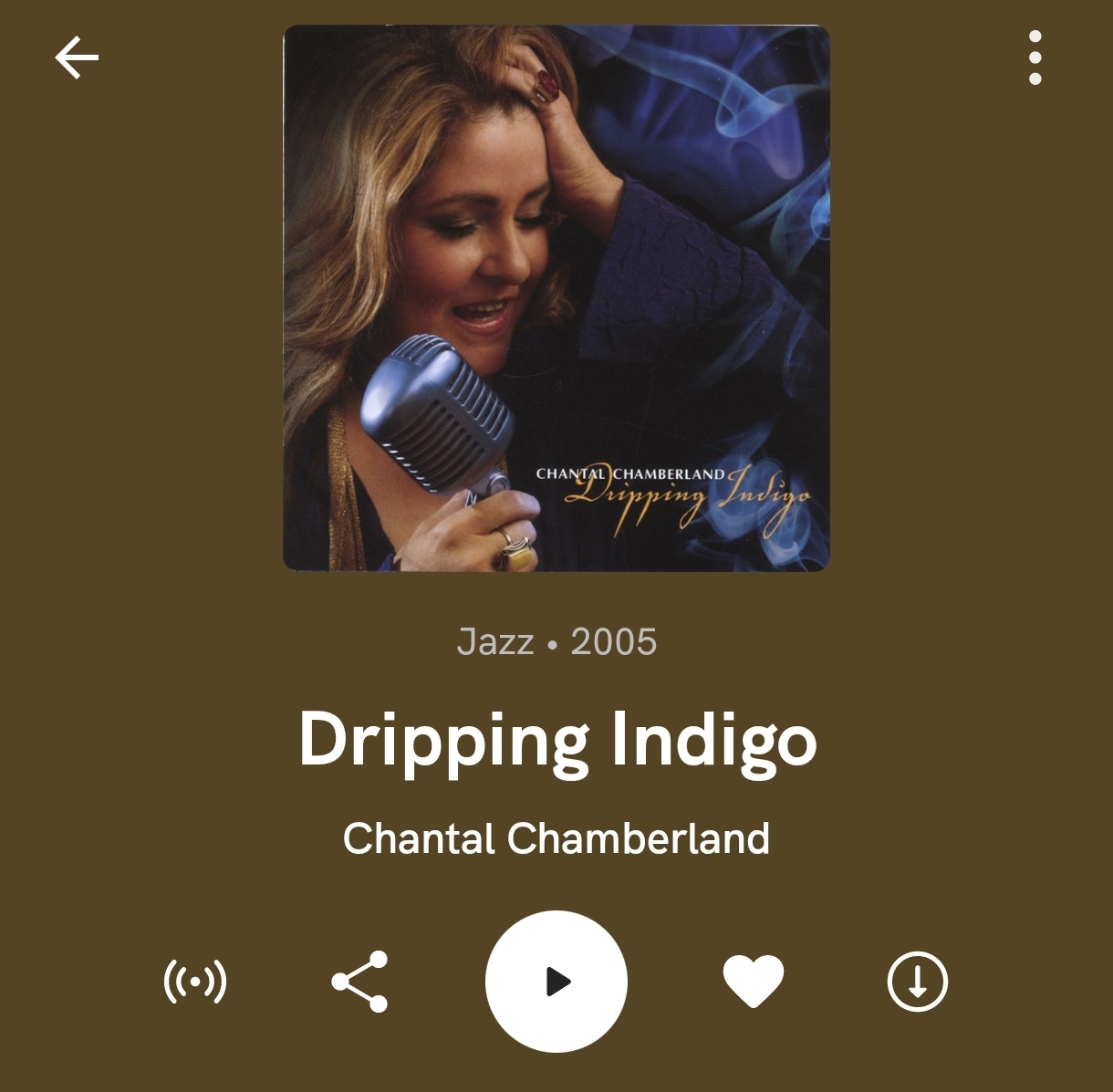Screen dimensions: 1113x1092
Task: Play the Dripping Indigo album
Action: (556, 982)
